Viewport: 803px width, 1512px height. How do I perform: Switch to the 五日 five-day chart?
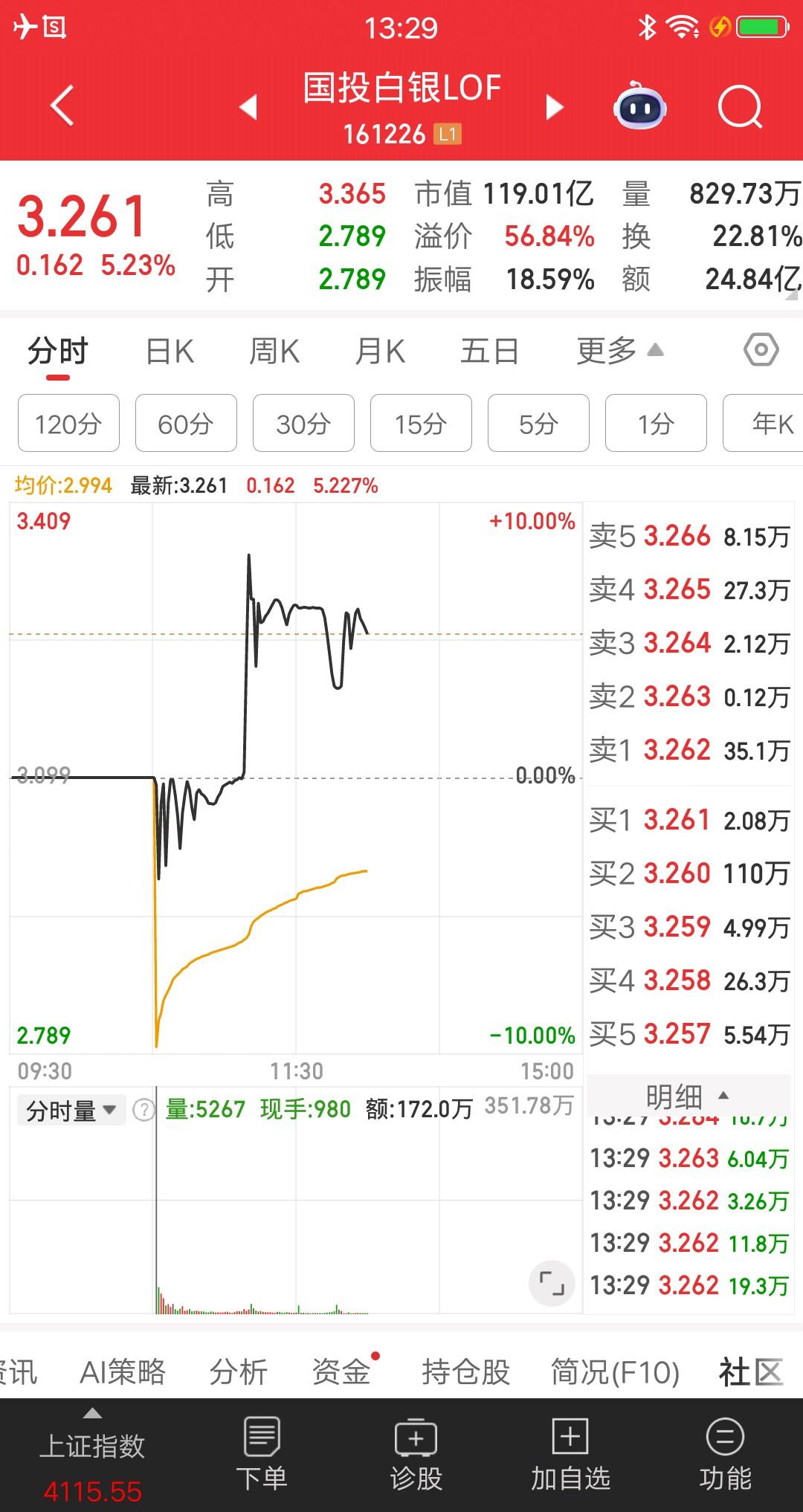[x=488, y=351]
